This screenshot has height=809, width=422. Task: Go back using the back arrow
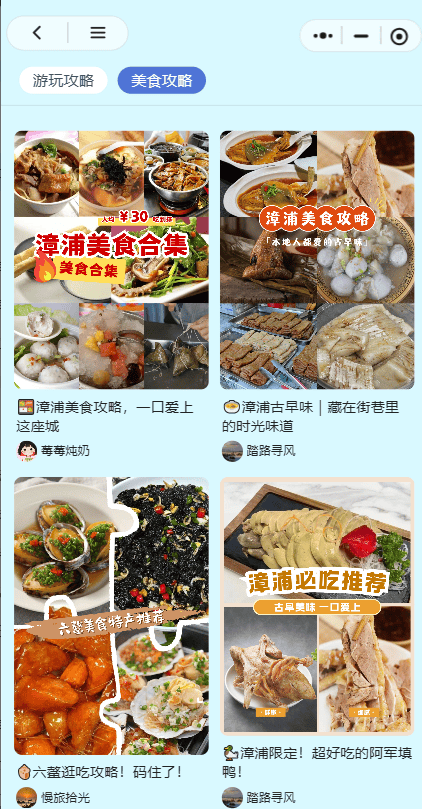[37, 34]
